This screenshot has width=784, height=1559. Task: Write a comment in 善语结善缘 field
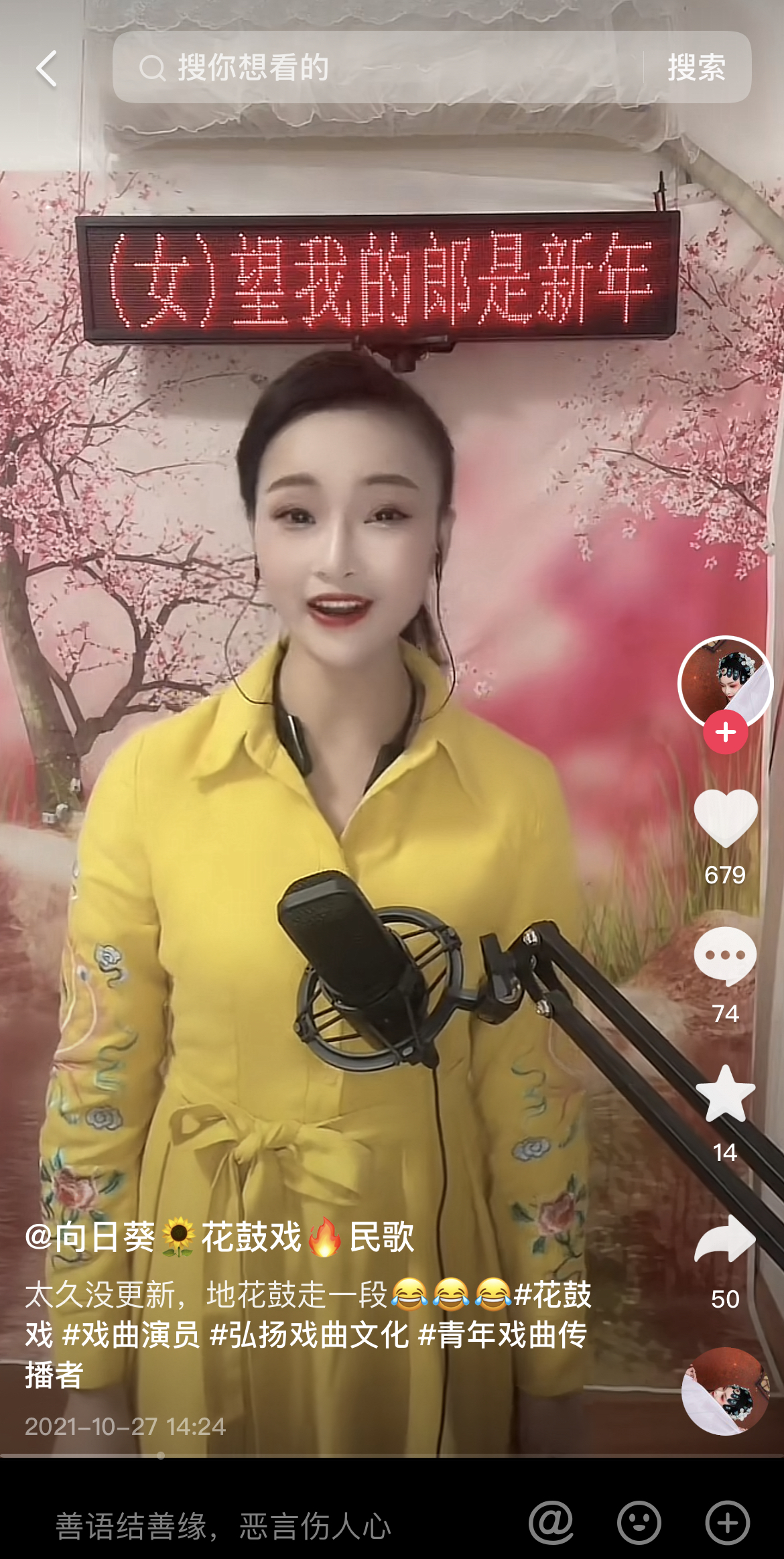tap(268, 1525)
